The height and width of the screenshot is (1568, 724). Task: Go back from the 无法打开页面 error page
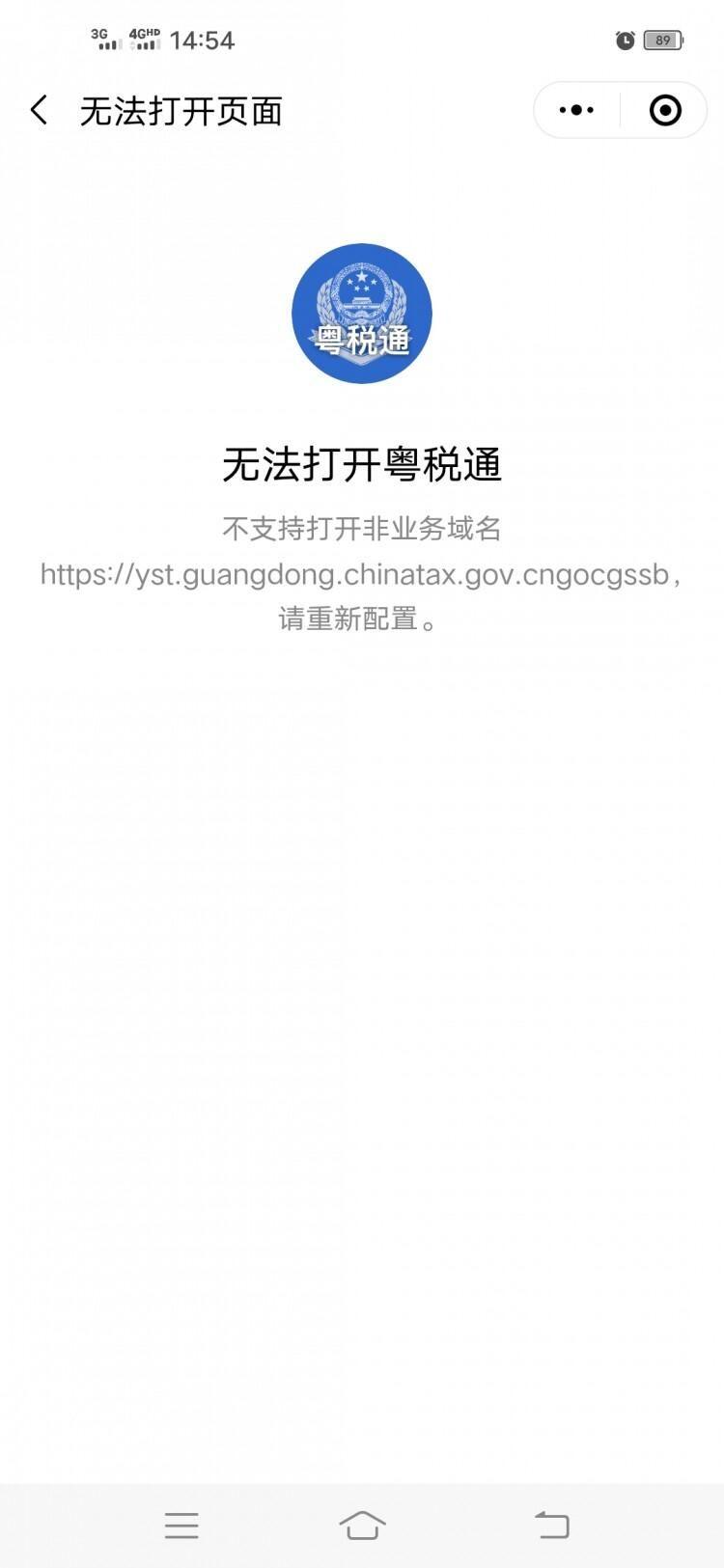click(x=39, y=111)
